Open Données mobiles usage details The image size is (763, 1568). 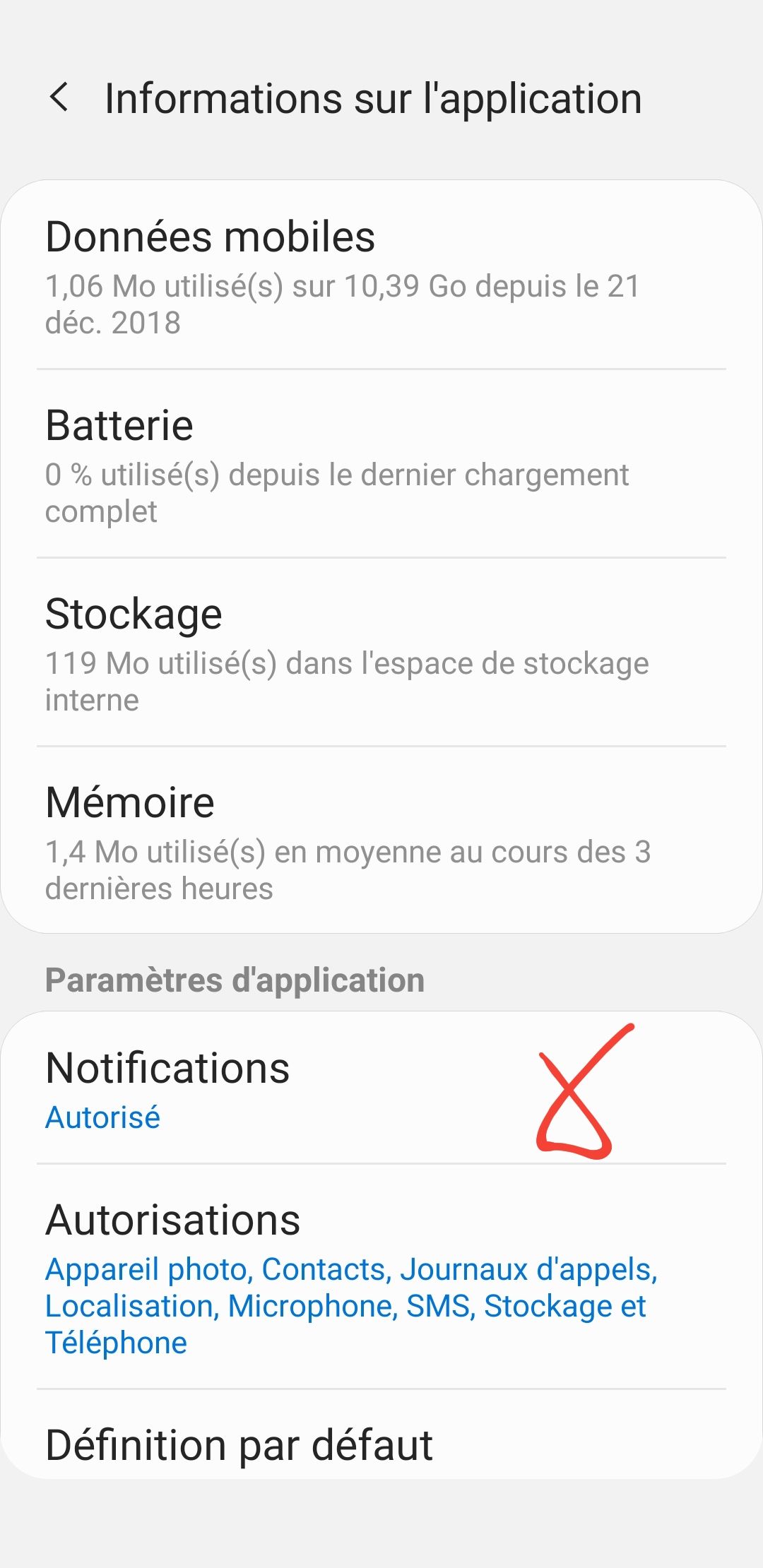pyautogui.click(x=381, y=275)
